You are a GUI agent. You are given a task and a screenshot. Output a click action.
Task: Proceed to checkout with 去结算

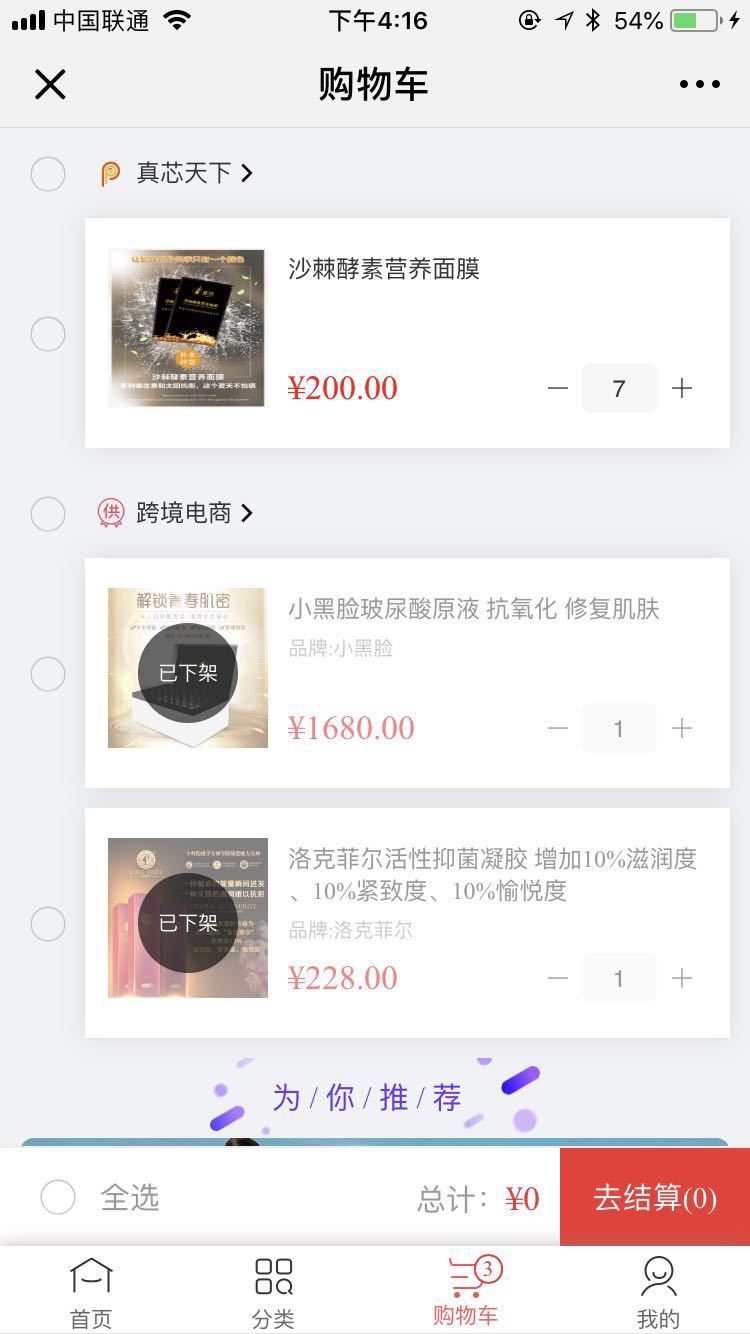(655, 1197)
